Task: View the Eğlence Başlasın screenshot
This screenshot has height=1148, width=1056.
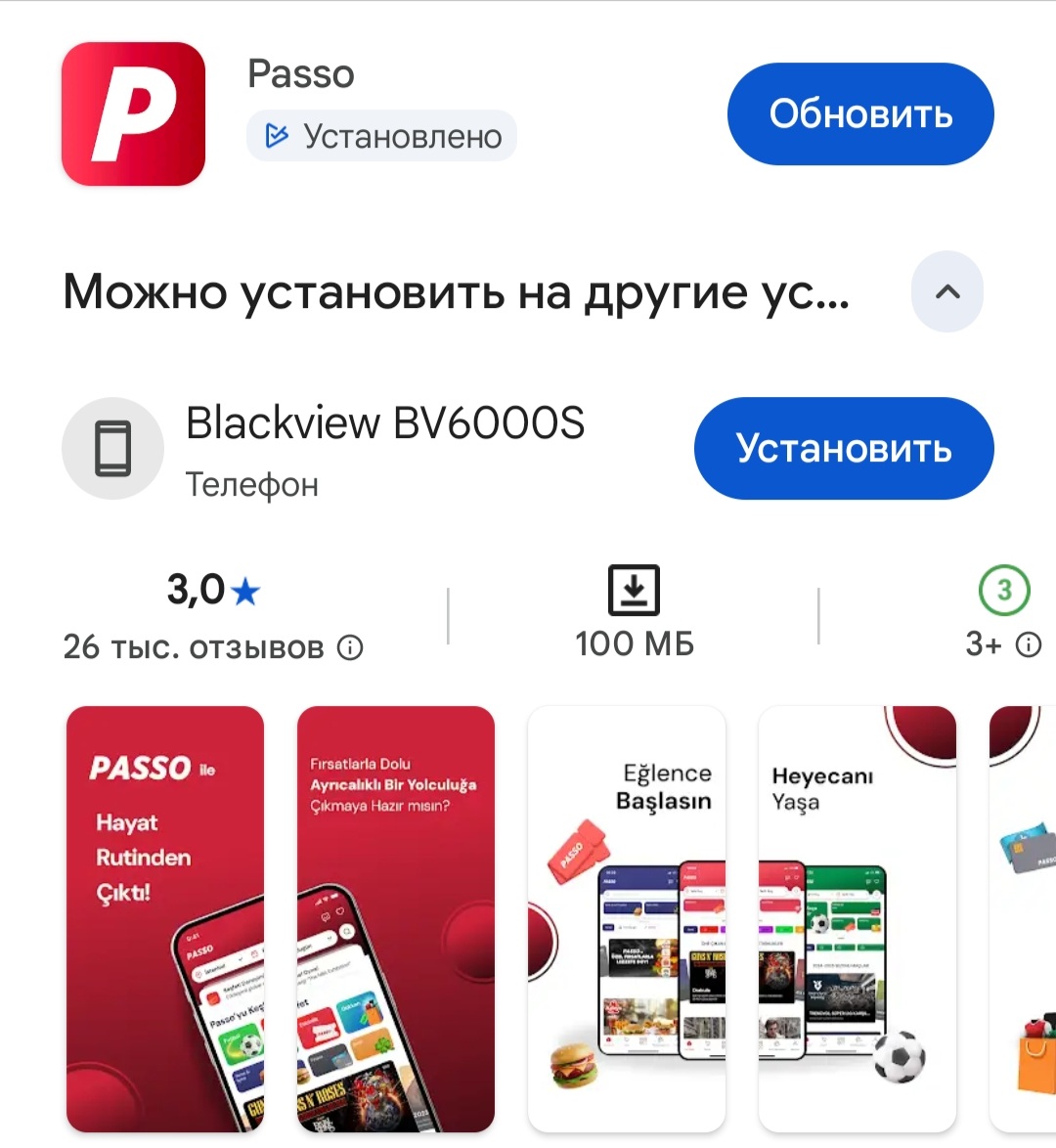Action: tap(626, 918)
